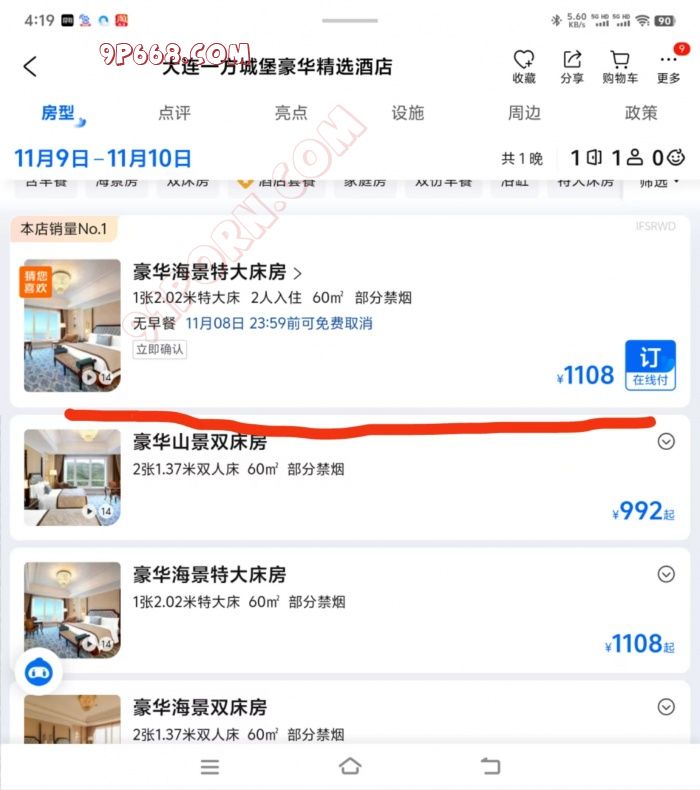Switch to the 政策 policy tab
The width and height of the screenshot is (700, 790).
click(641, 113)
